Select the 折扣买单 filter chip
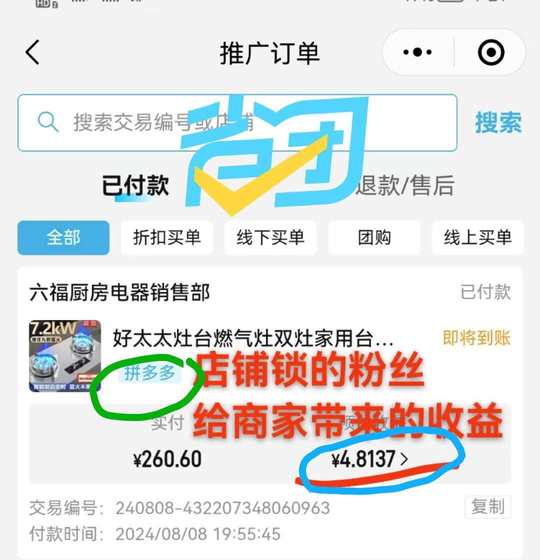 coord(167,238)
